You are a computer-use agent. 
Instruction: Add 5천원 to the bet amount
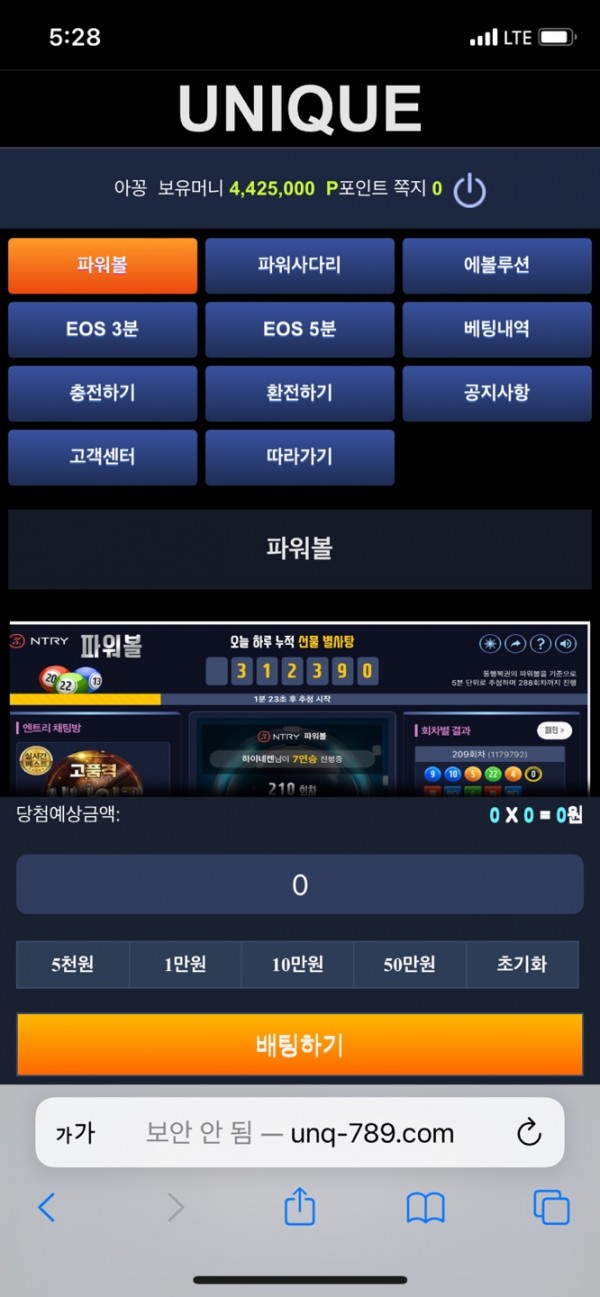tap(73, 965)
